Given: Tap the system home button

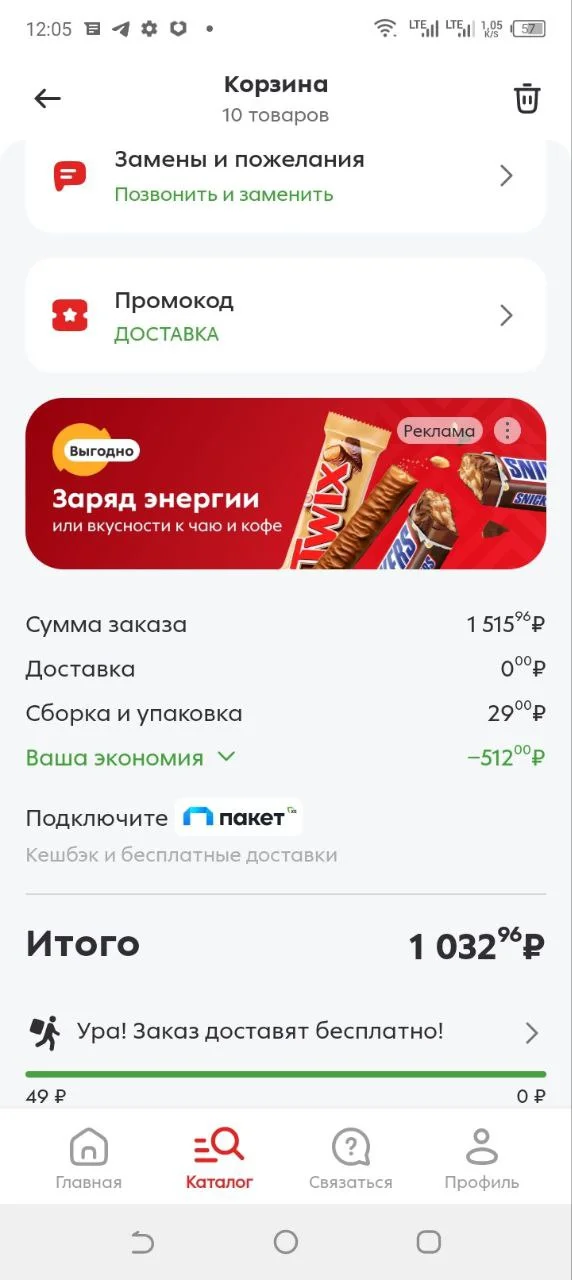Looking at the screenshot, I should click(286, 1242).
